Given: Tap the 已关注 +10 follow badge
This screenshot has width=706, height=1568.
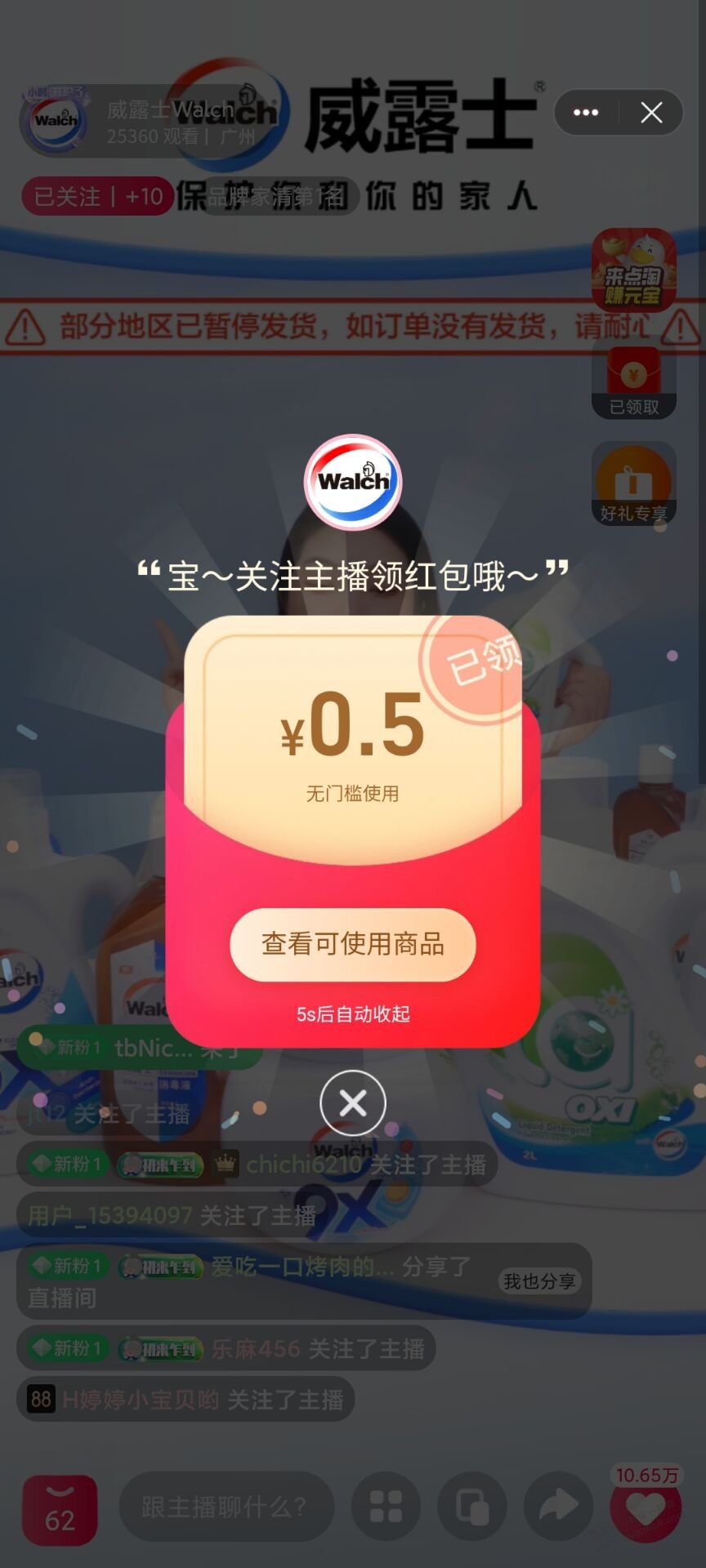Looking at the screenshot, I should click(x=98, y=197).
